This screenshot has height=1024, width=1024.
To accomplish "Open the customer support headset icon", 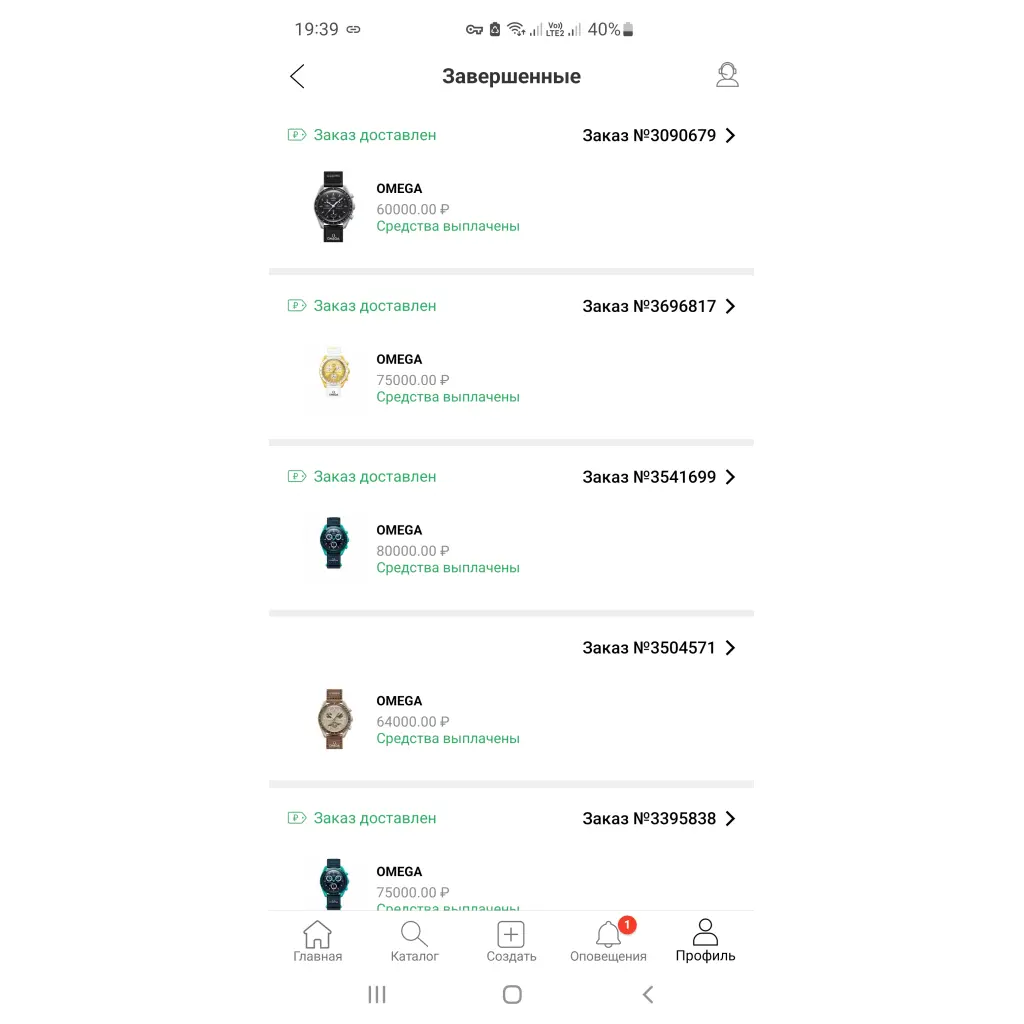I will click(x=727, y=76).
